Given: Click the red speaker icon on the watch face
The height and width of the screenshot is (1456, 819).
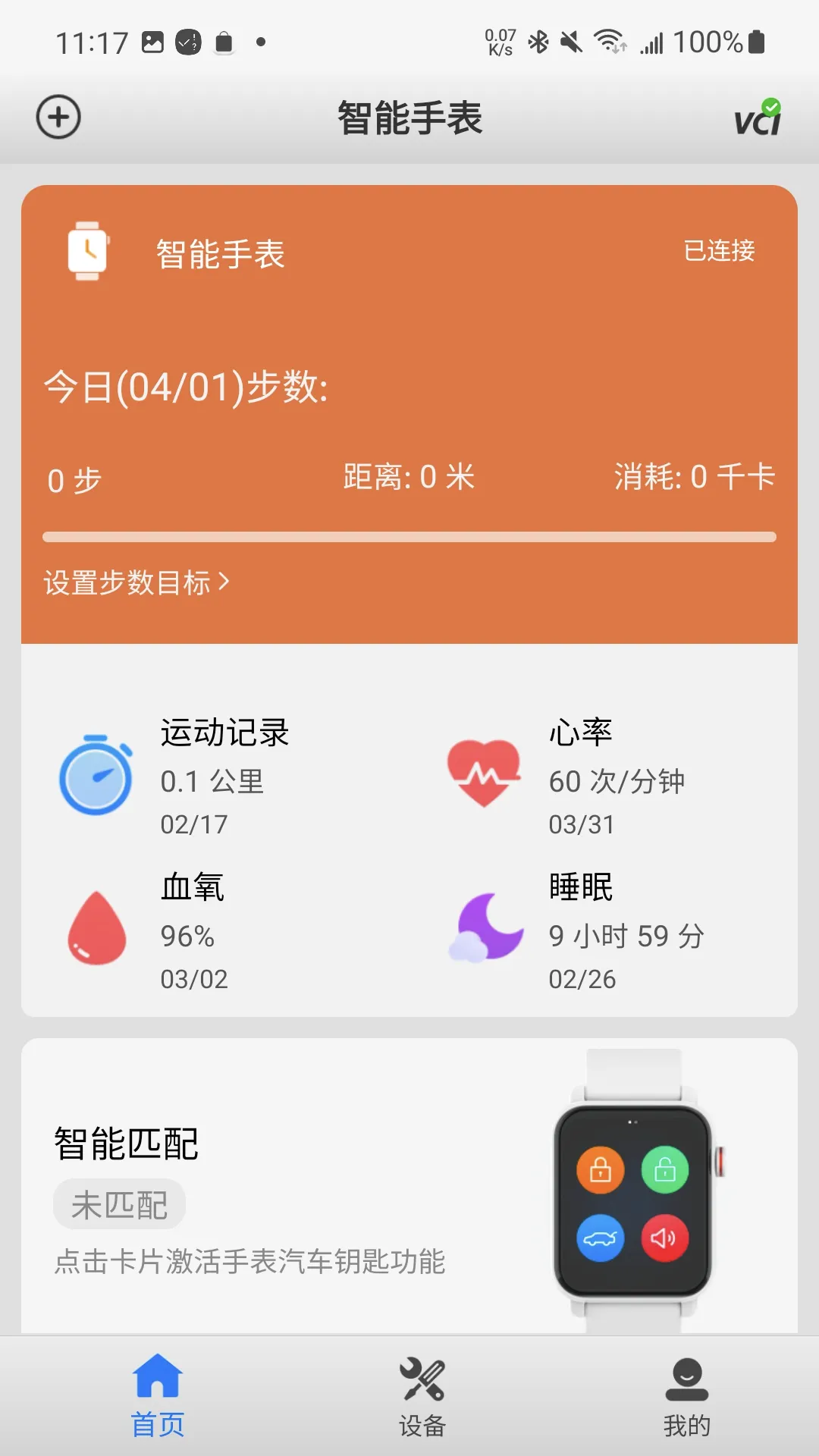Looking at the screenshot, I should point(664,1236).
